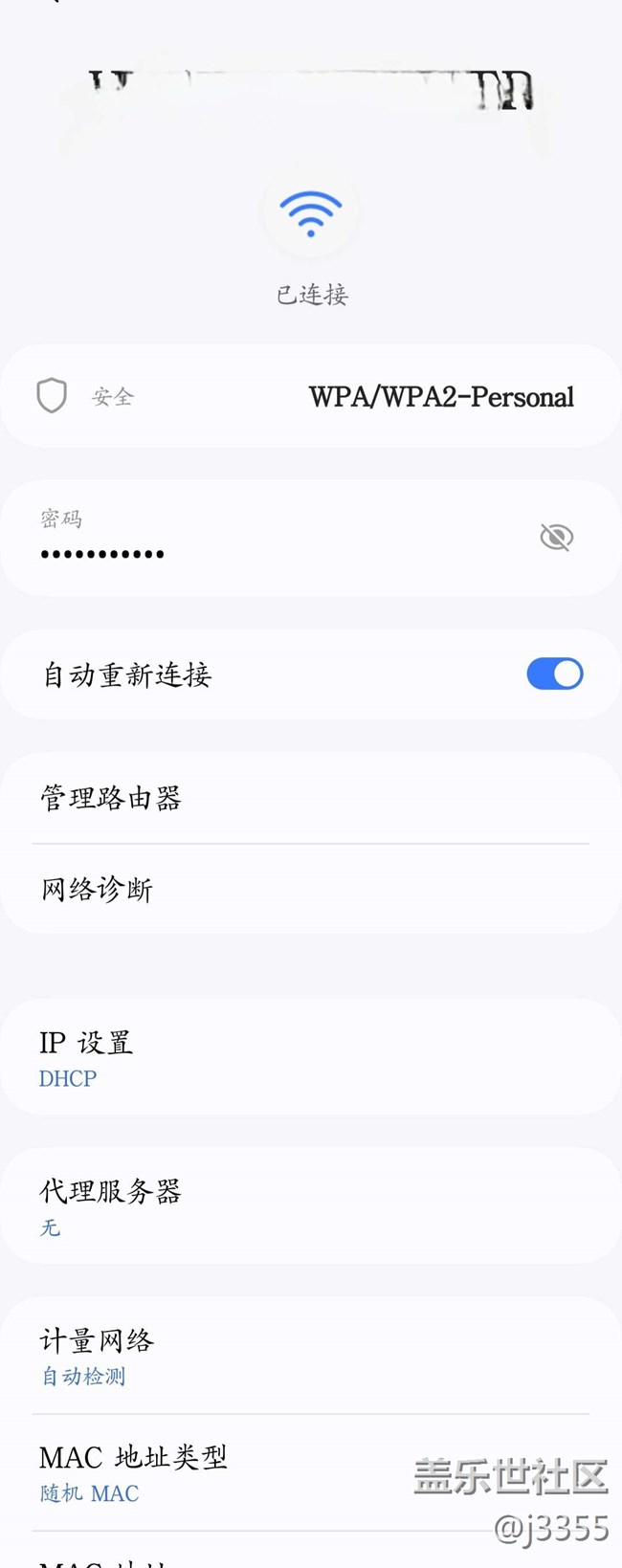The height and width of the screenshot is (1568, 622).
Task: Open IP 设置 options
Action: click(310, 1057)
